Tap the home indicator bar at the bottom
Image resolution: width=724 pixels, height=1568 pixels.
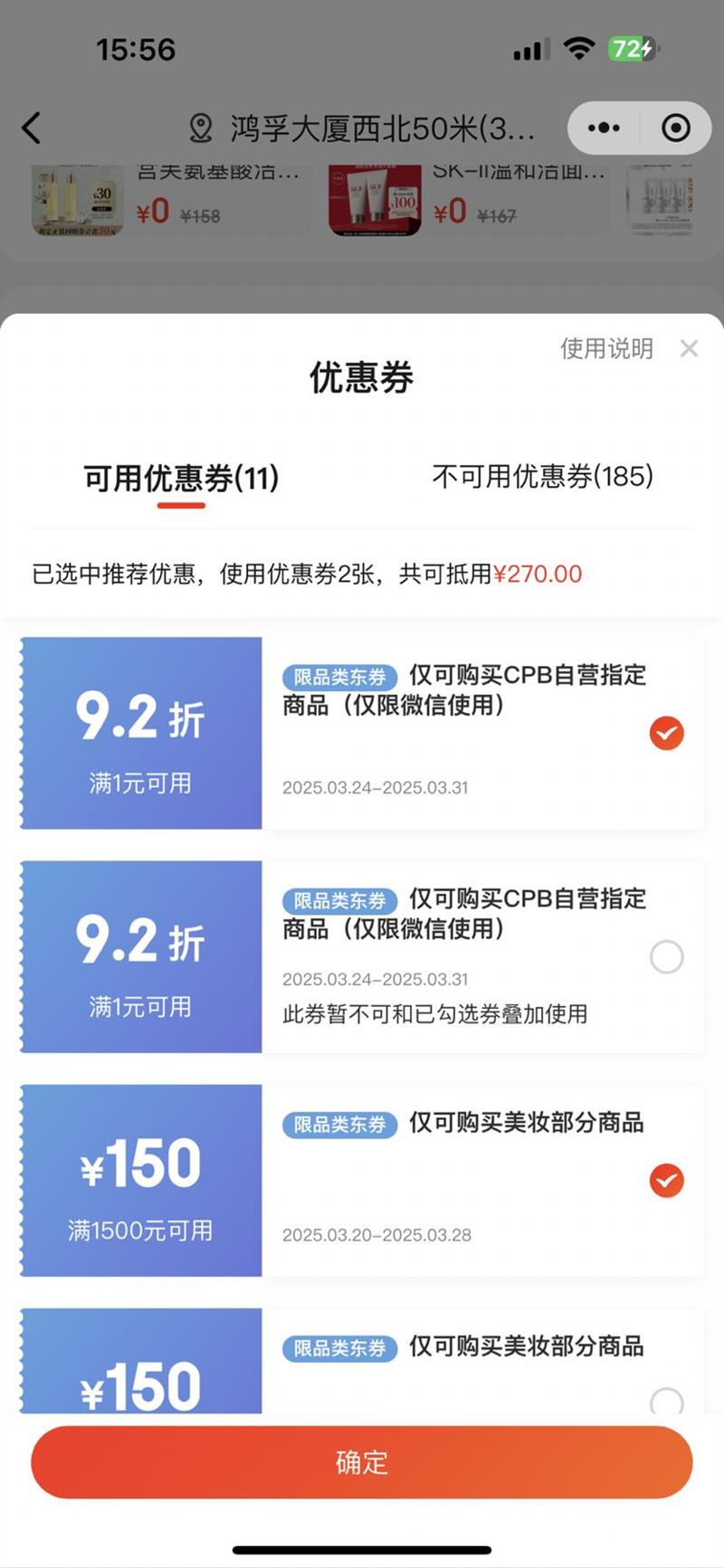[362, 1548]
